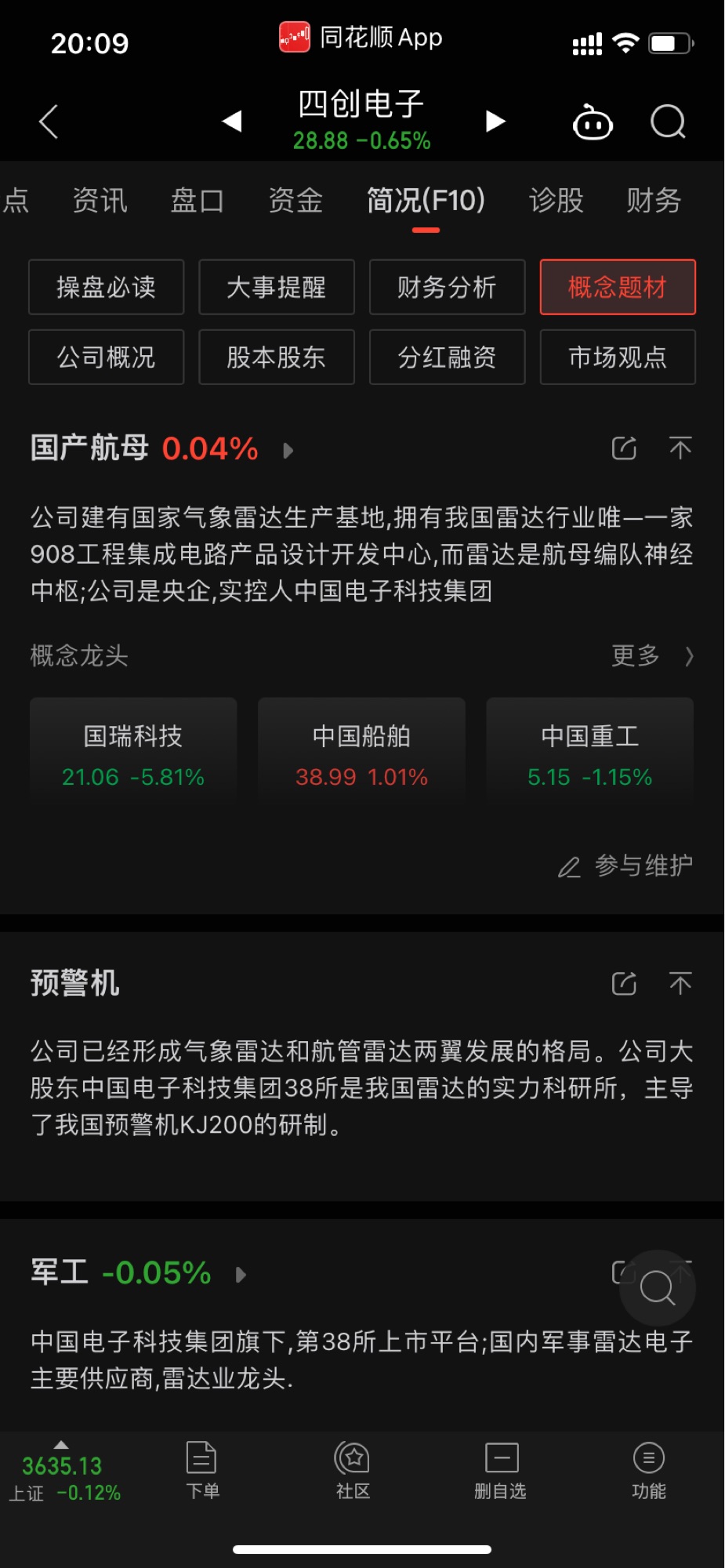
Task: Share the 国产航母 concept section
Action: tap(624, 448)
